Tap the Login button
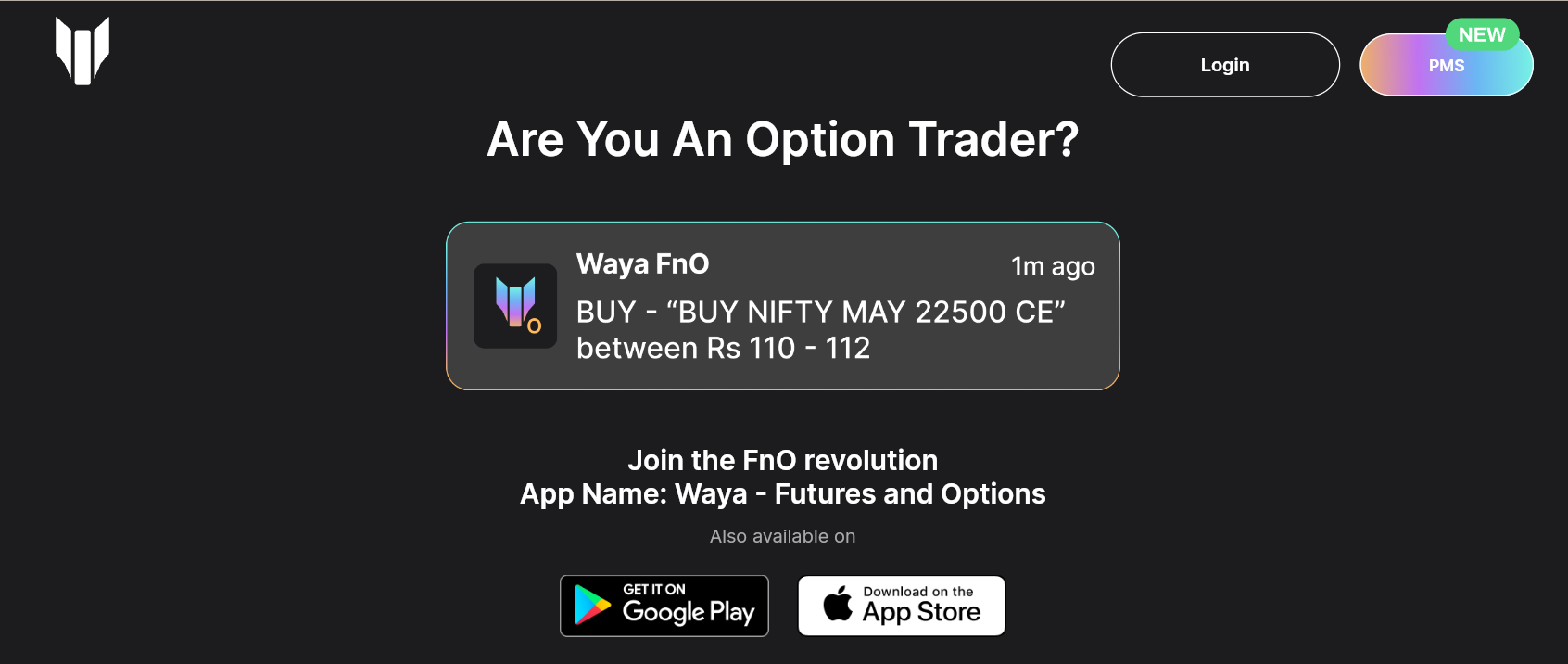Screen dimensions: 1568x664 coord(1224,65)
